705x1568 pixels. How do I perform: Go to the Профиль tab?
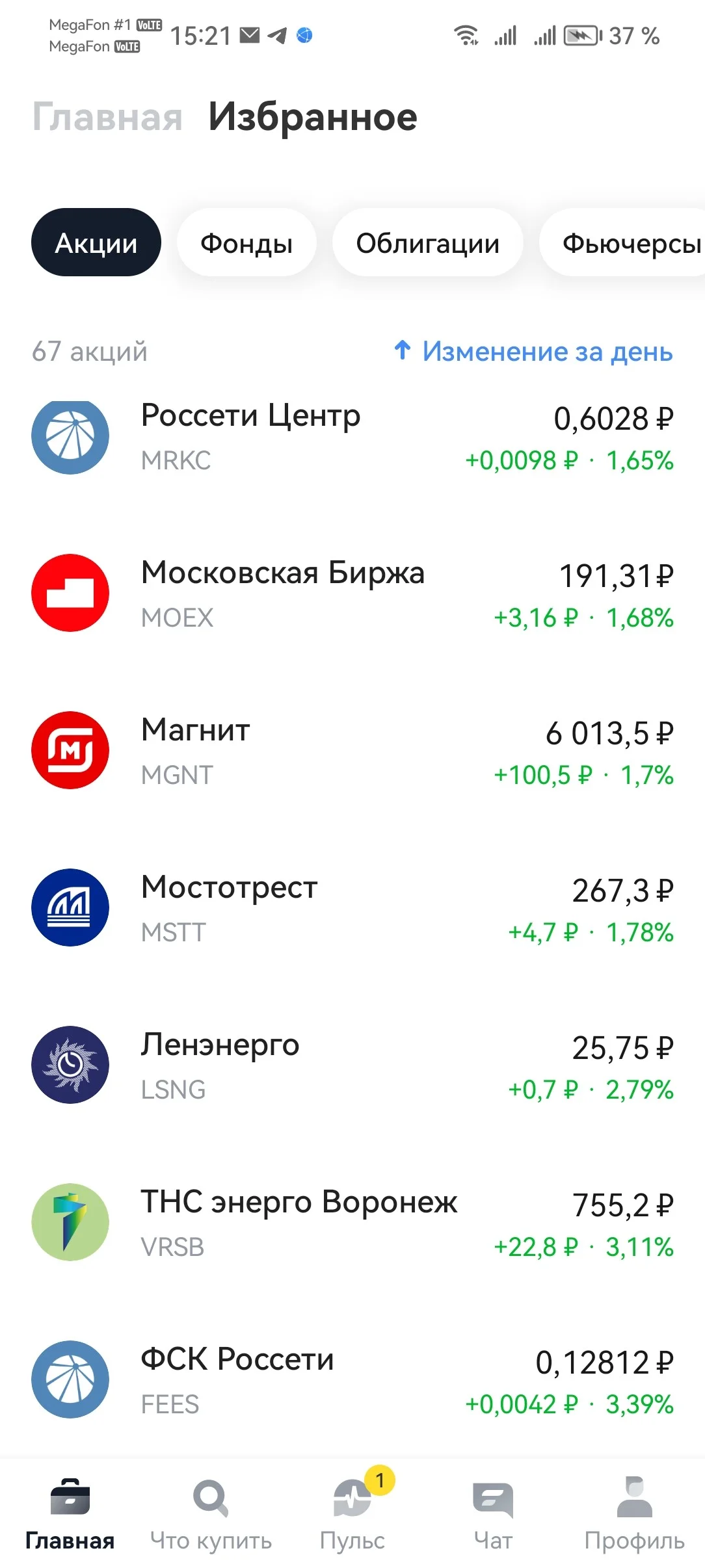point(634,1515)
